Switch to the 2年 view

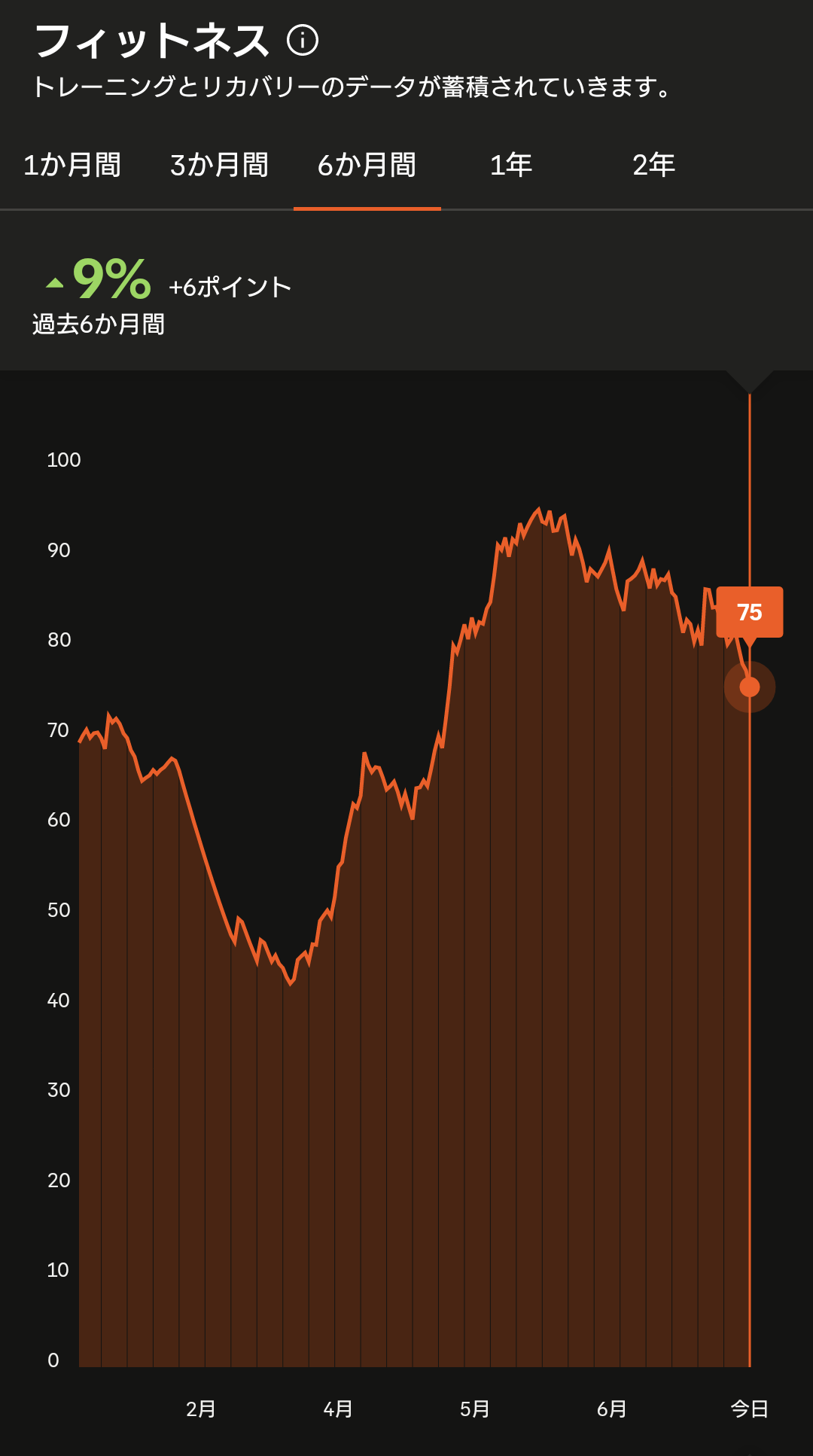653,165
